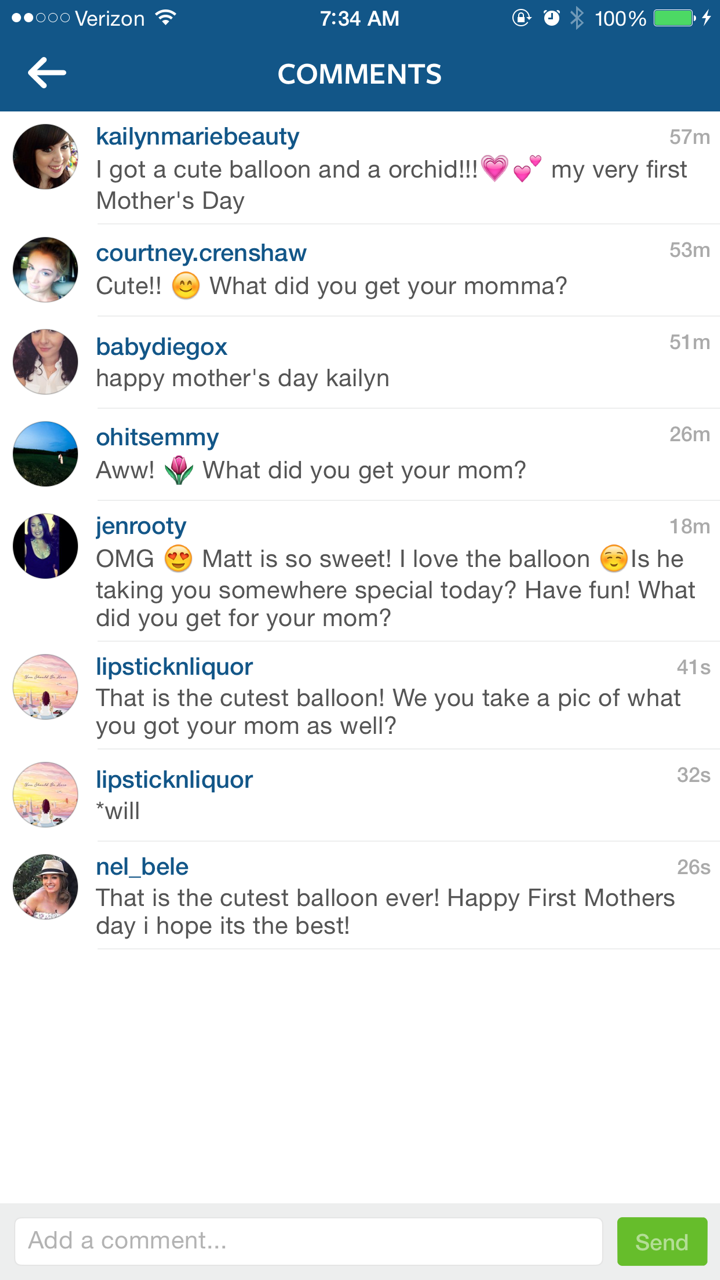Open ohitsemmy's profile link
This screenshot has width=720, height=1280.
pyautogui.click(x=157, y=438)
